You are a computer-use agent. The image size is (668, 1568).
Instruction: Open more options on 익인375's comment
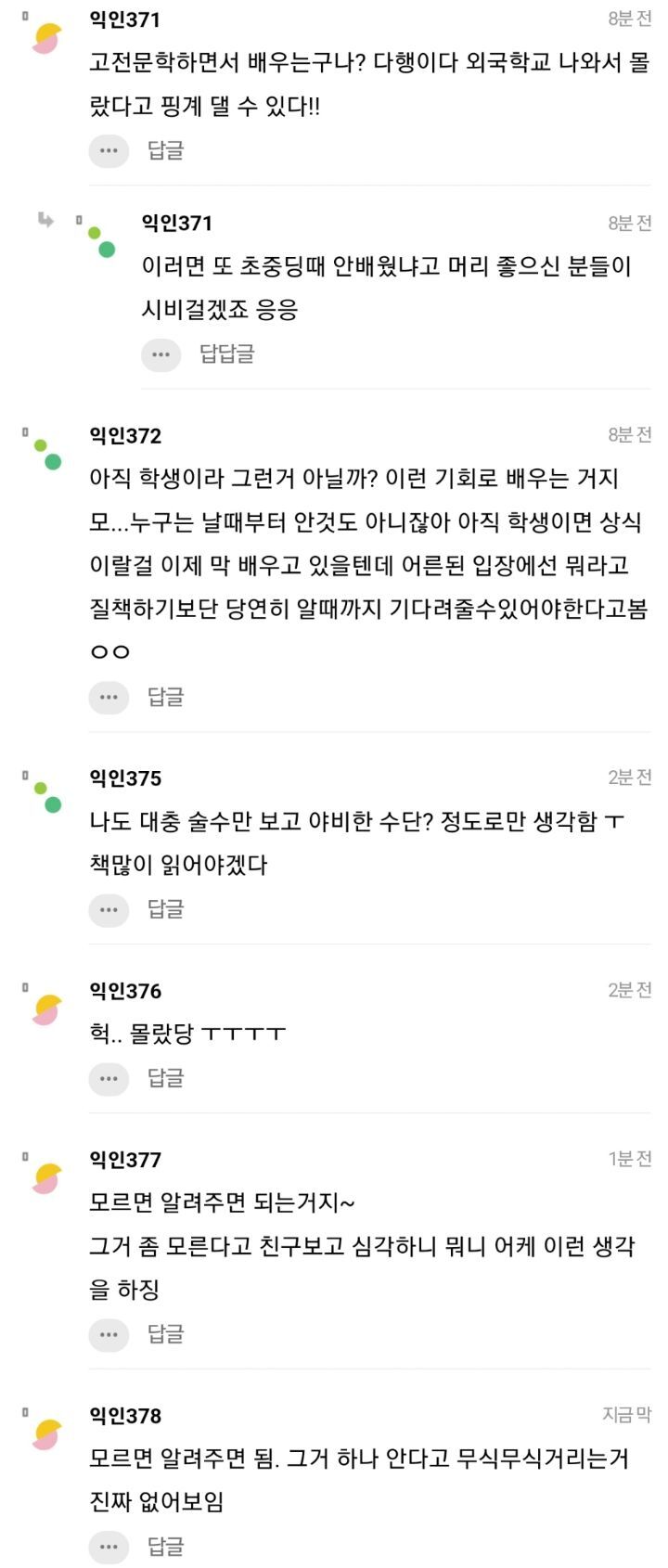coord(109,909)
